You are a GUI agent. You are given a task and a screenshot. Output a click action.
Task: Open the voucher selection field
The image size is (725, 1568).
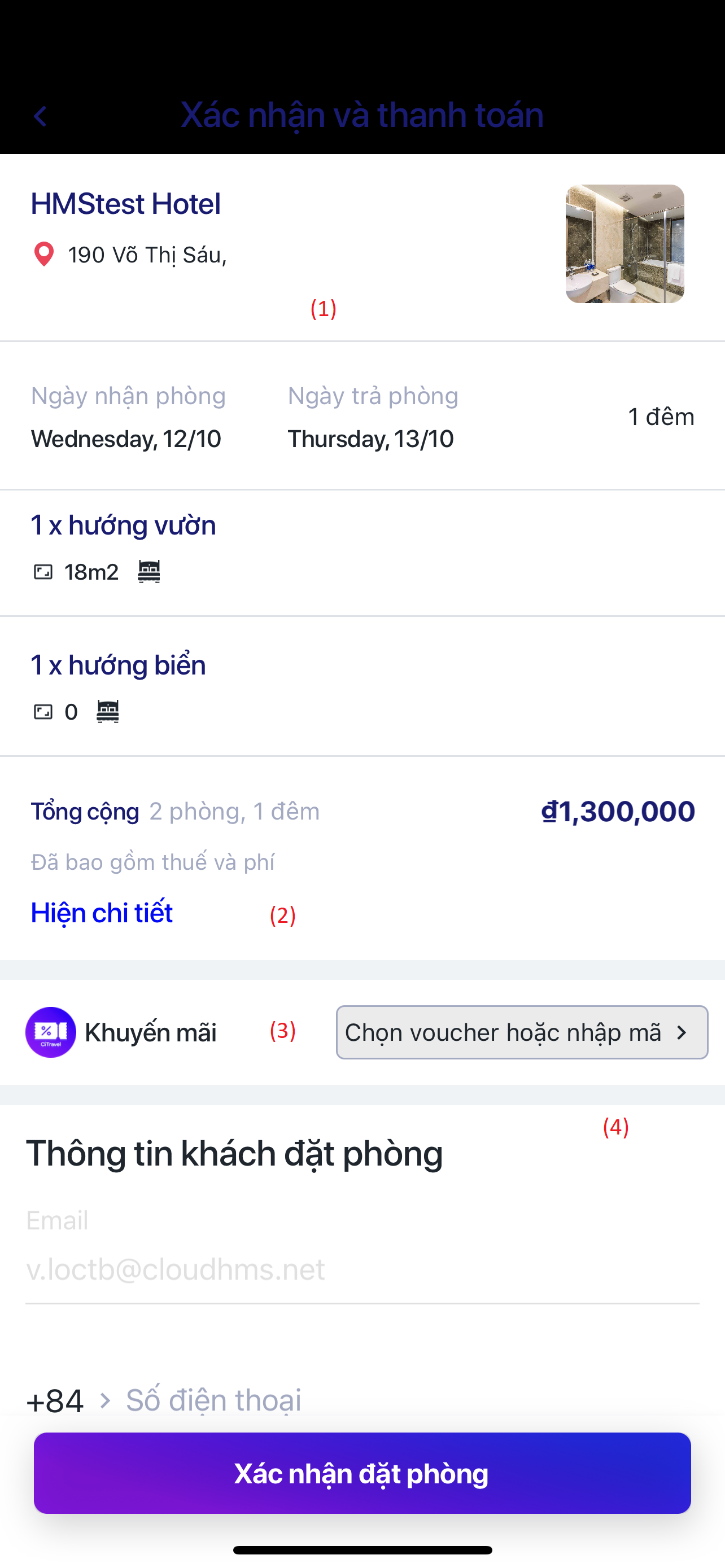coord(522,1032)
